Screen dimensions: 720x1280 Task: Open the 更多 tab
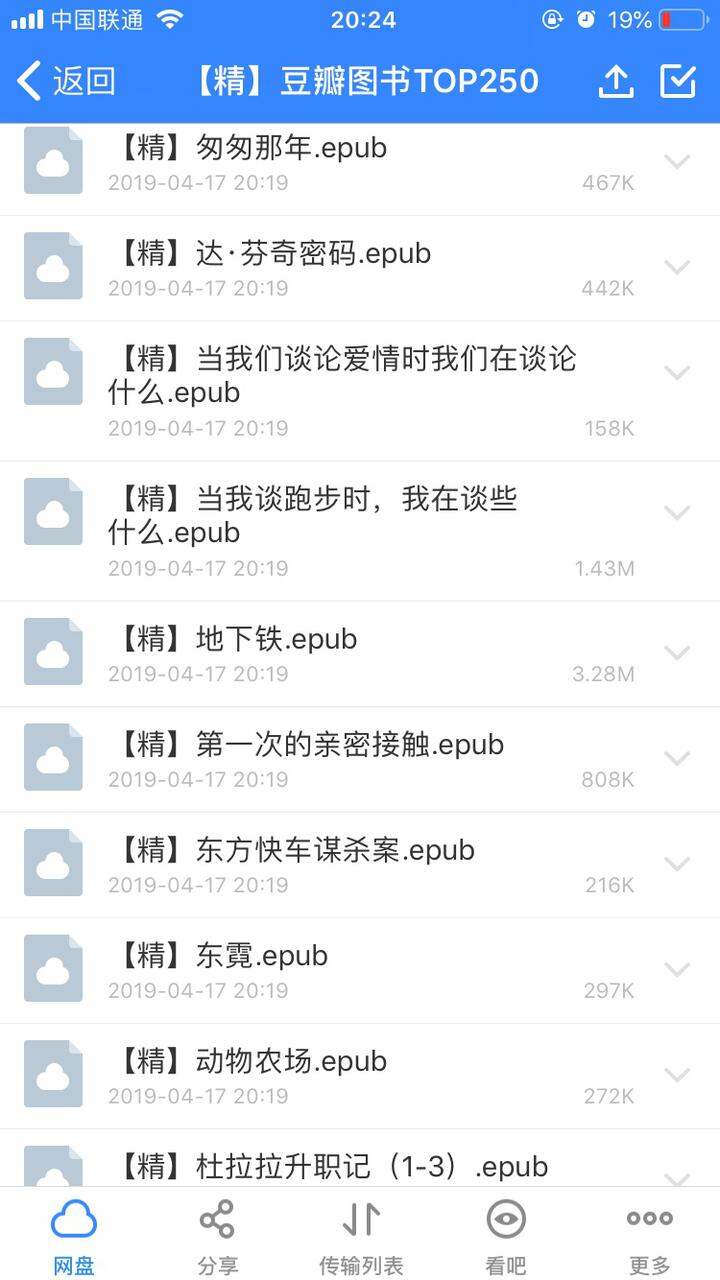click(650, 1236)
